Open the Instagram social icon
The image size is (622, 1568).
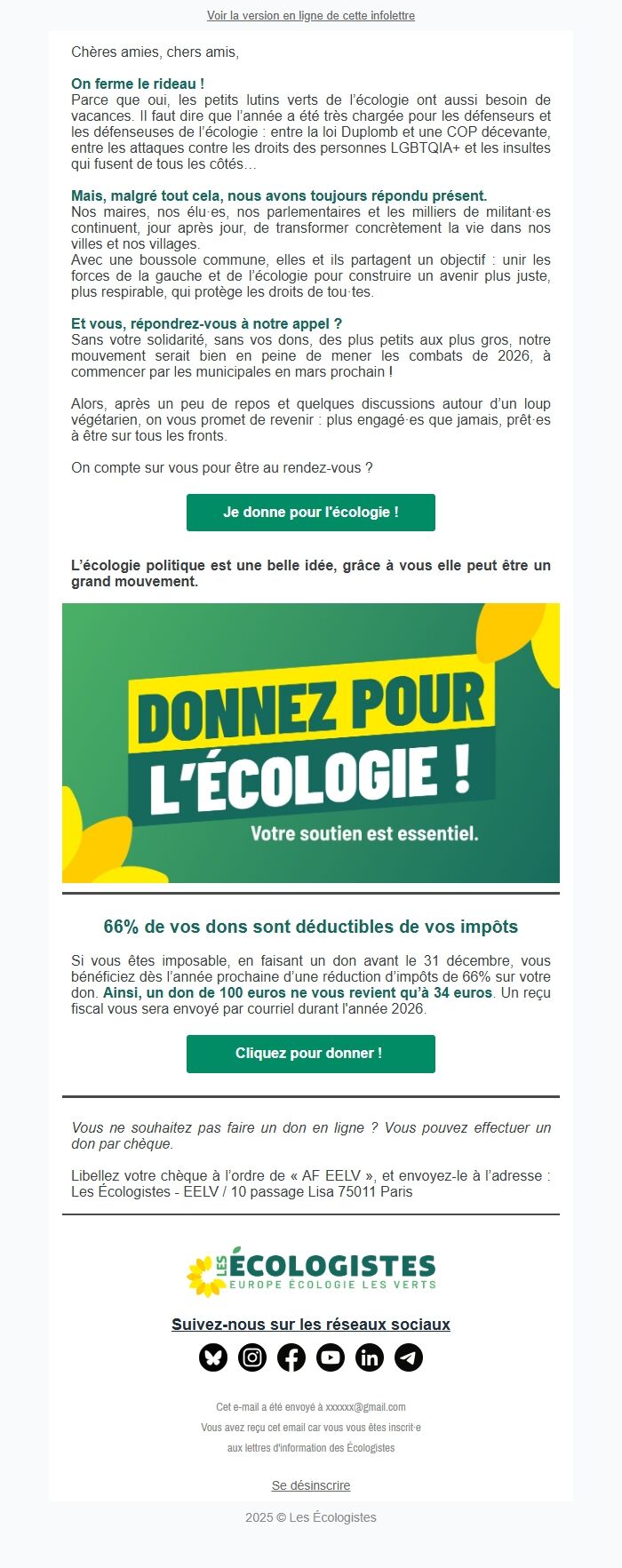(252, 1357)
